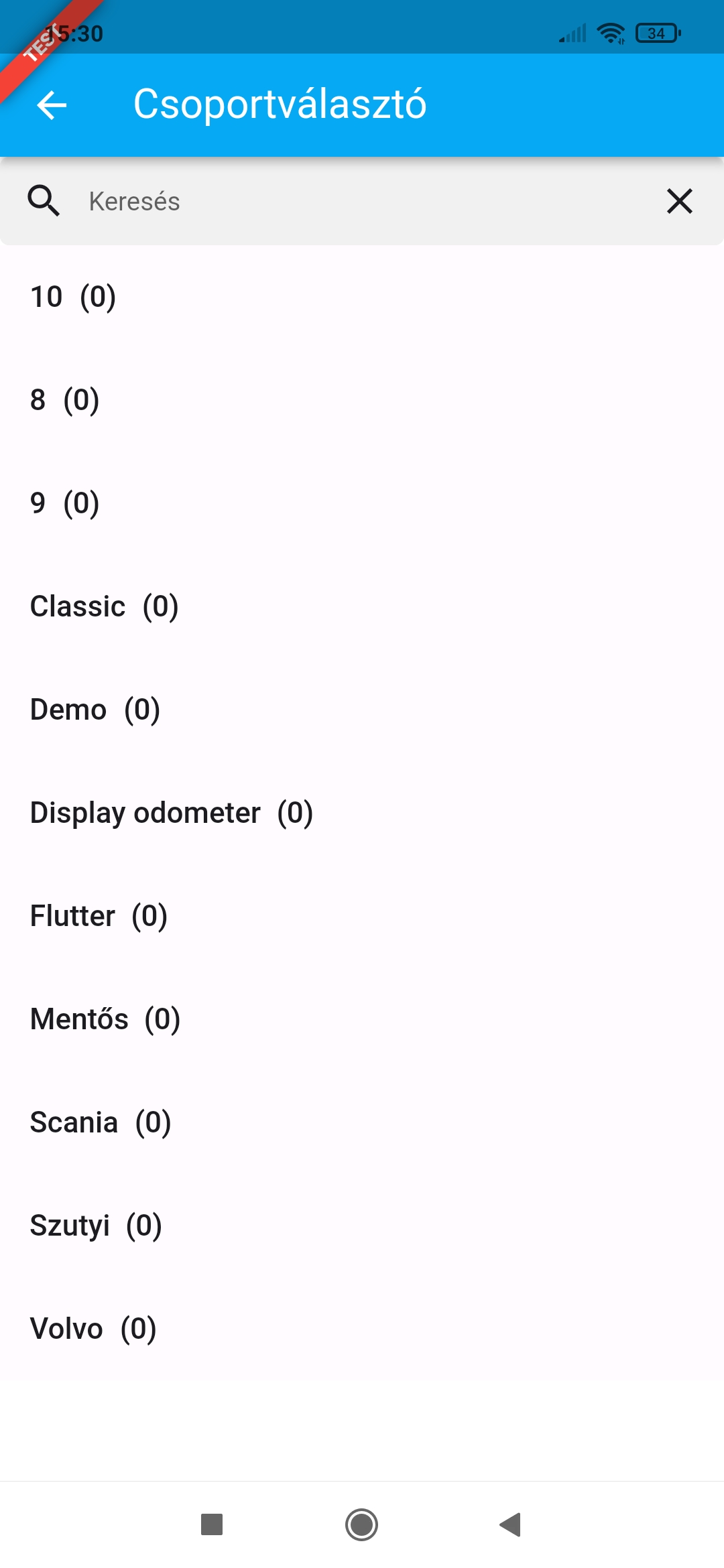The width and height of the screenshot is (724, 1568).
Task: Go to the system home screen
Action: click(x=362, y=1524)
